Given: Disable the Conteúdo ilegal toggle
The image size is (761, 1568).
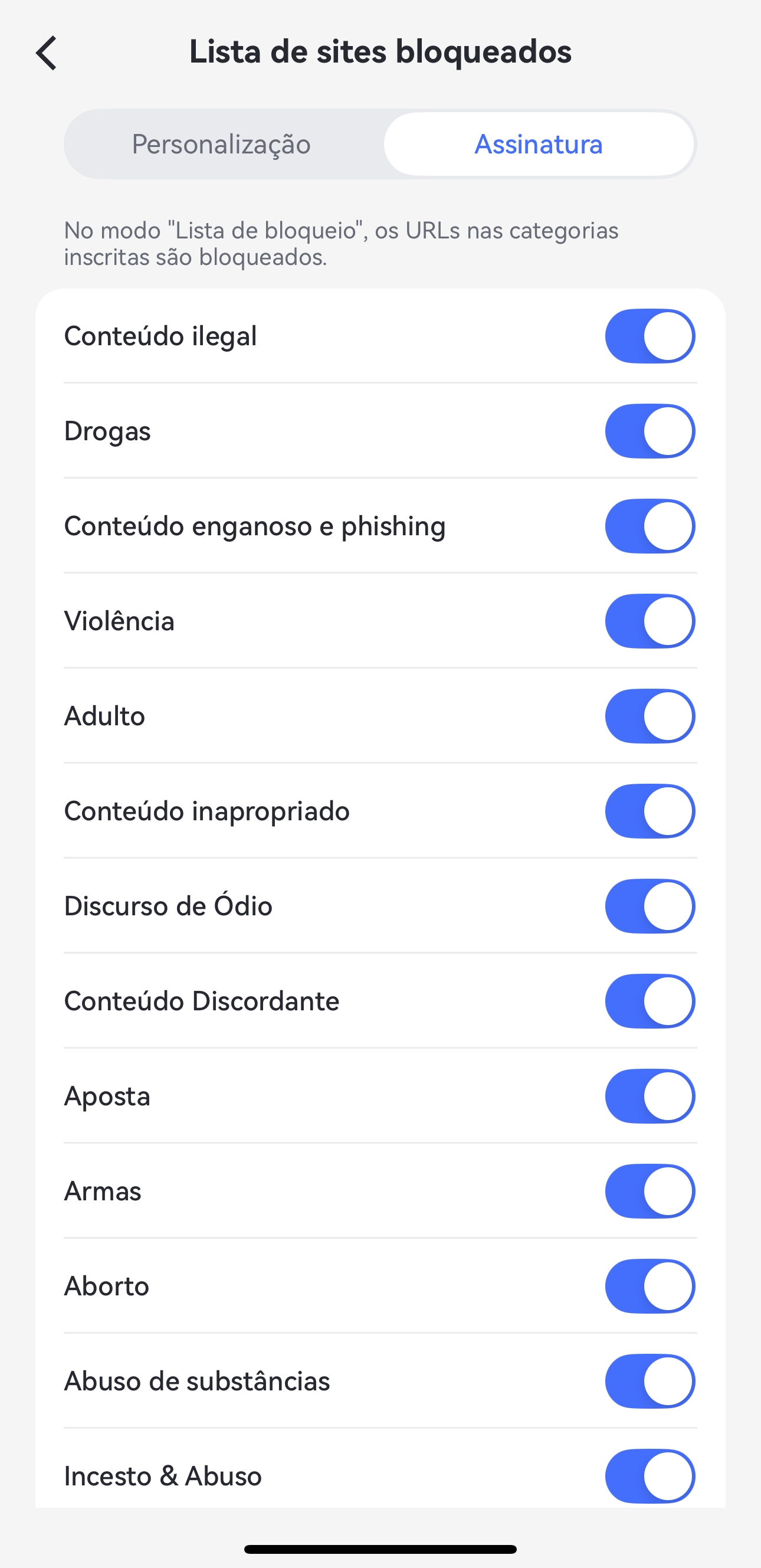Looking at the screenshot, I should (x=648, y=336).
